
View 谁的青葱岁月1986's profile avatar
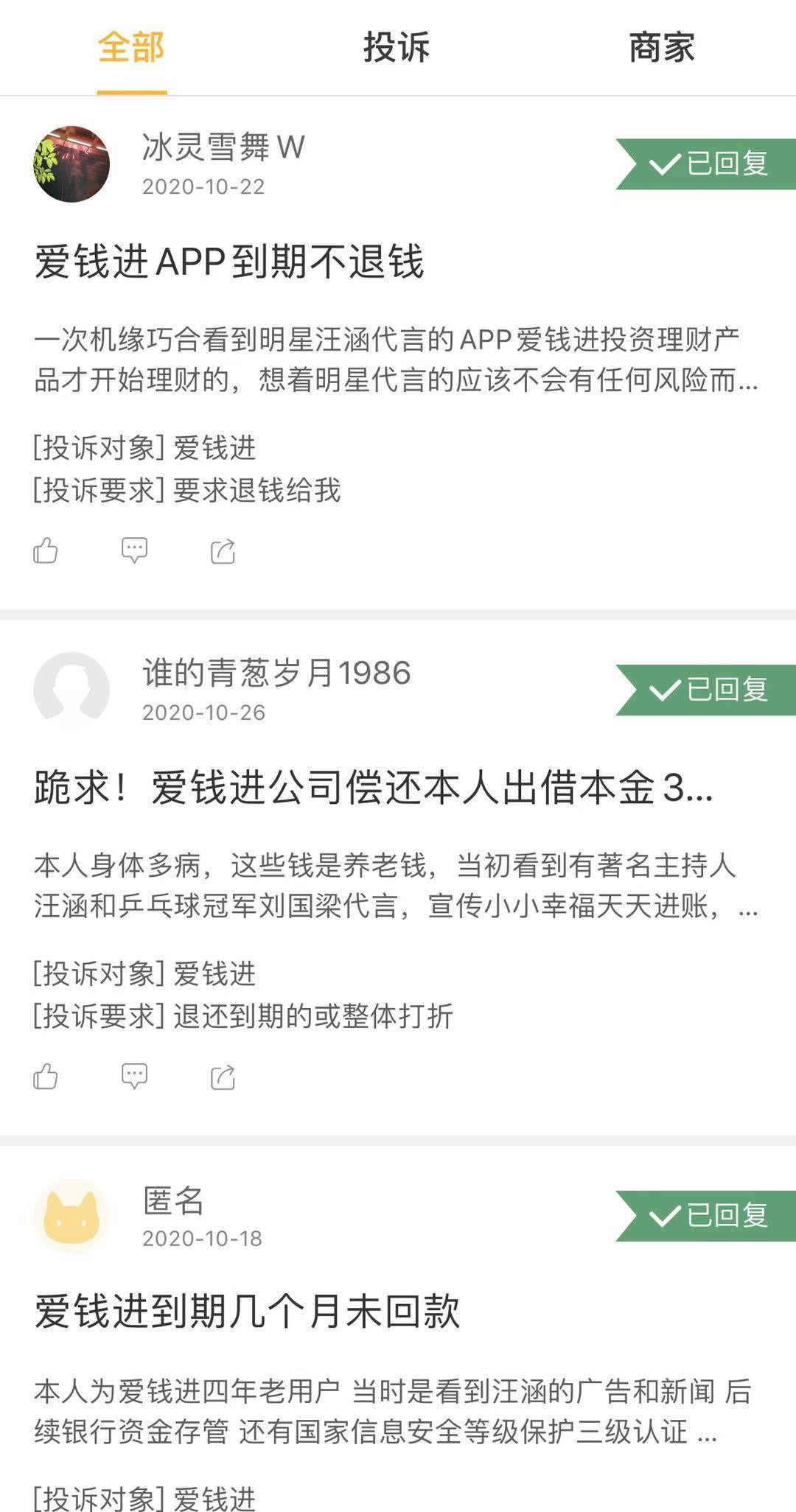(x=71, y=690)
